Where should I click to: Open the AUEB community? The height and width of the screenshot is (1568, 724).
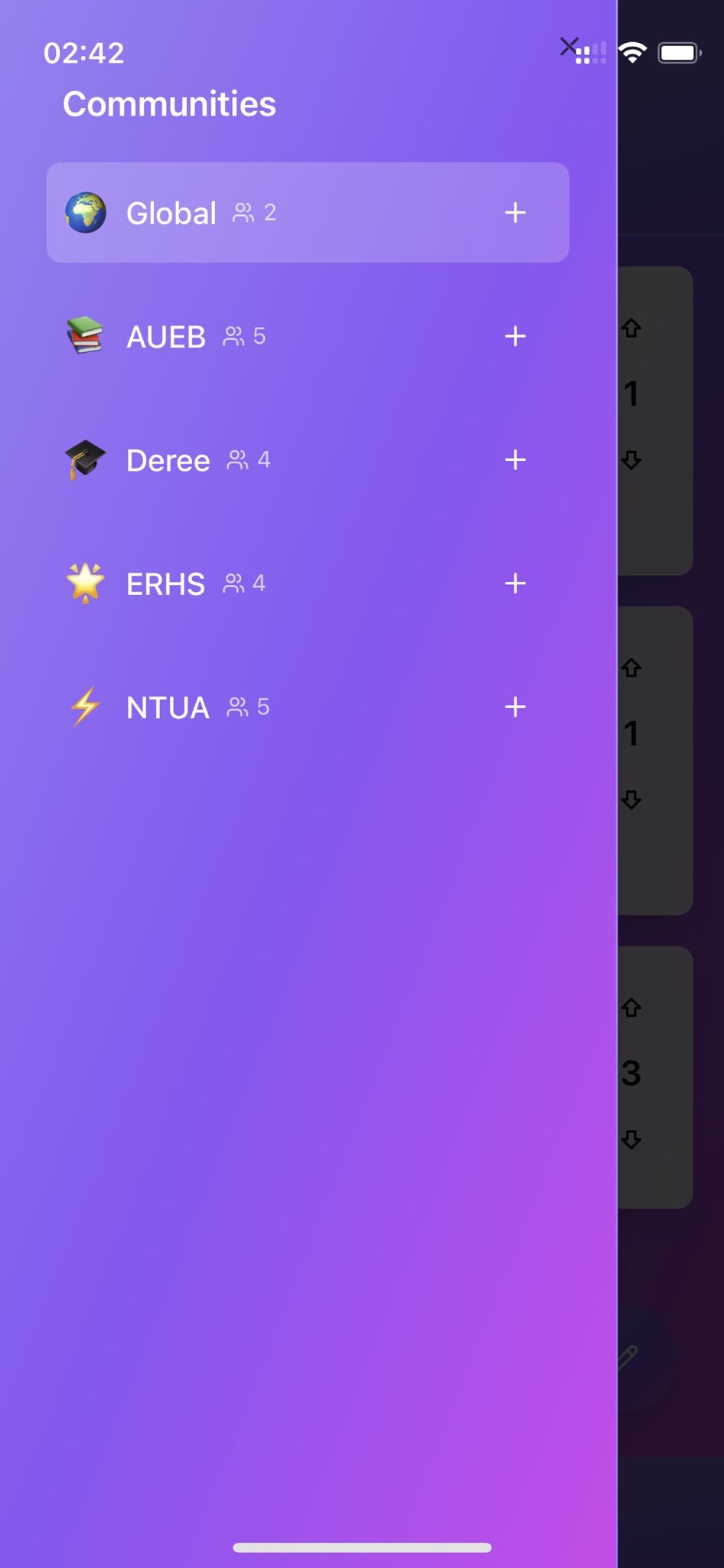(308, 336)
